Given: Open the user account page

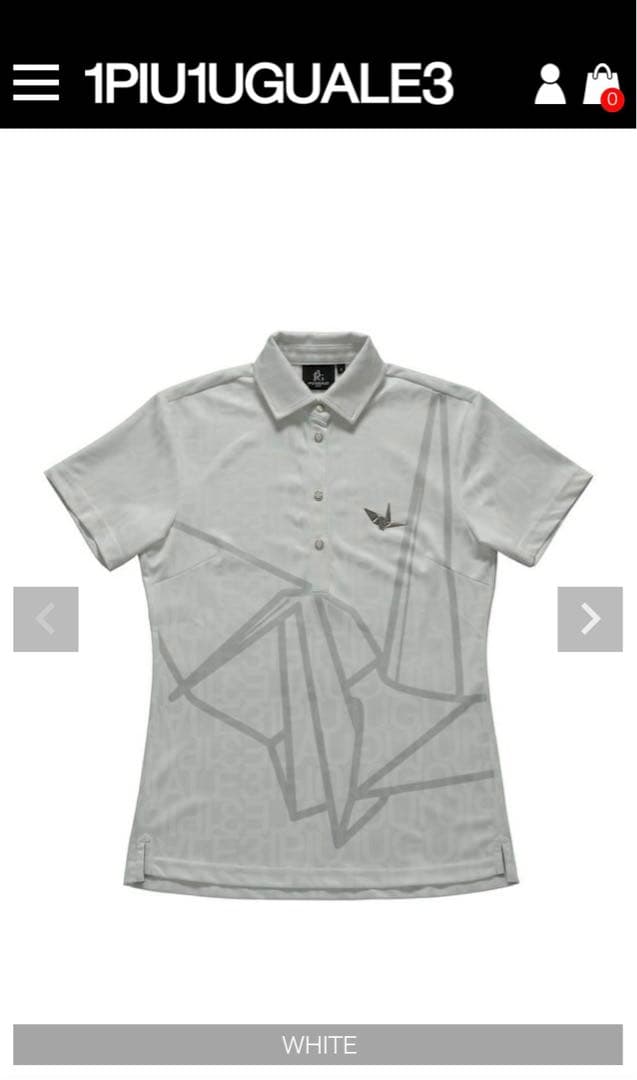Looking at the screenshot, I should pyautogui.click(x=549, y=84).
